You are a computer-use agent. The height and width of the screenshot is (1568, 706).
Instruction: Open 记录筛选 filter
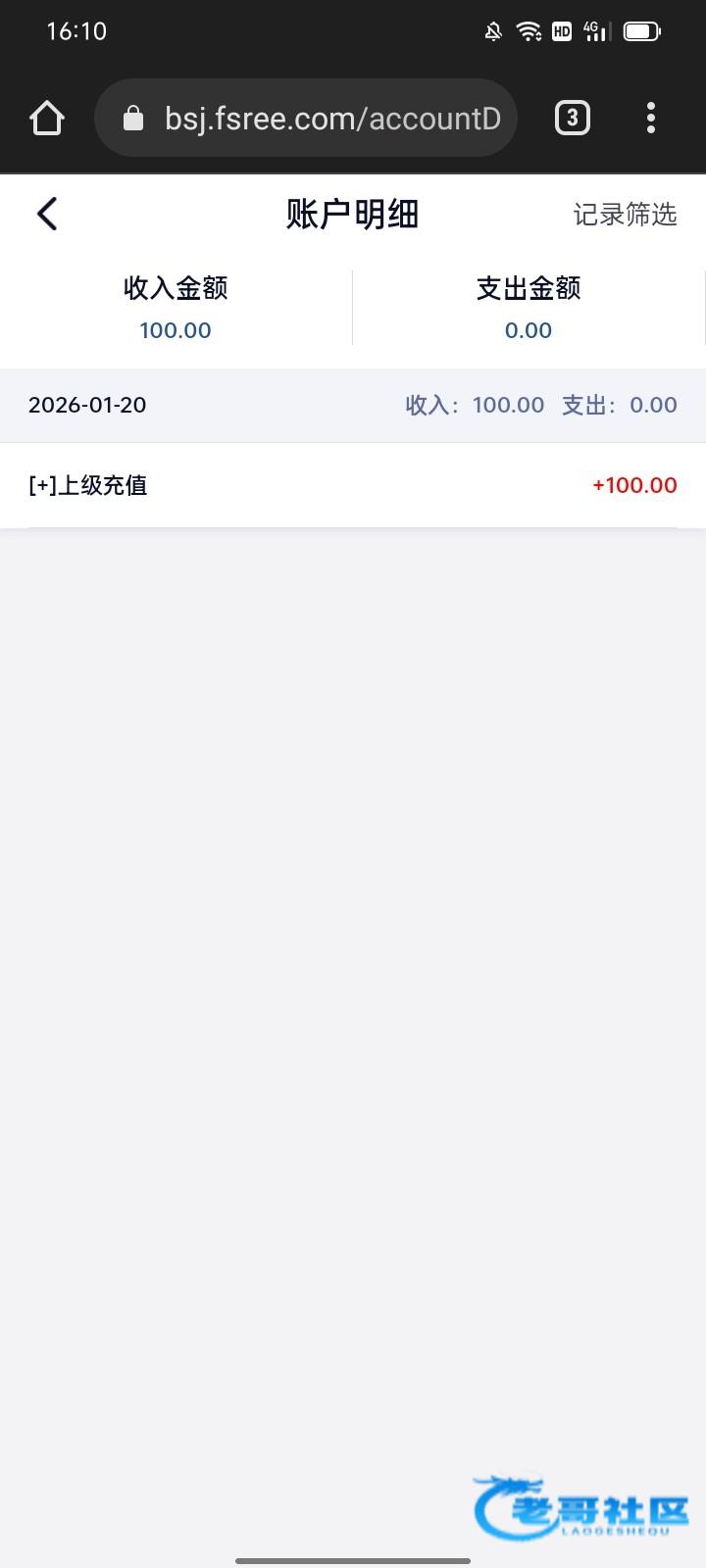tap(625, 215)
